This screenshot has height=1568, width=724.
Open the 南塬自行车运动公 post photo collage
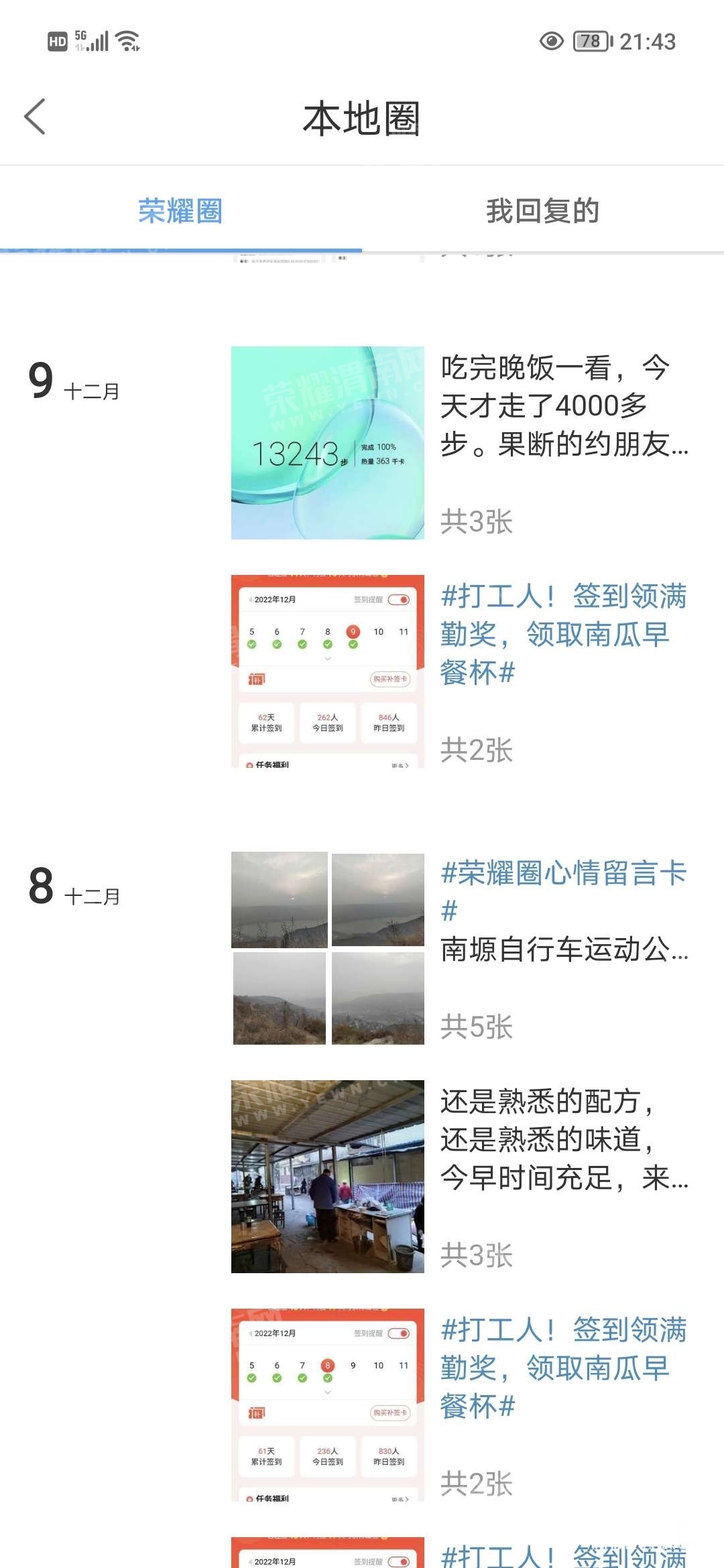pos(327,948)
